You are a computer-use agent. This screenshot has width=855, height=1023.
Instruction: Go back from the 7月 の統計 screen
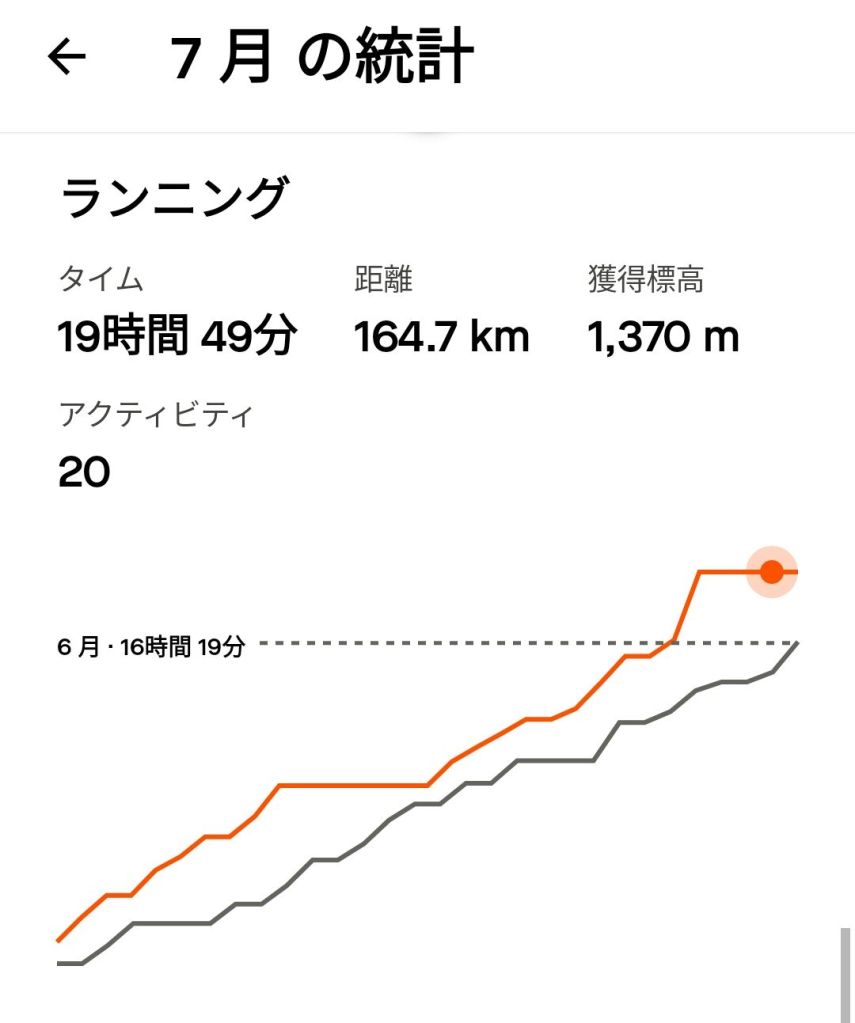point(67,58)
